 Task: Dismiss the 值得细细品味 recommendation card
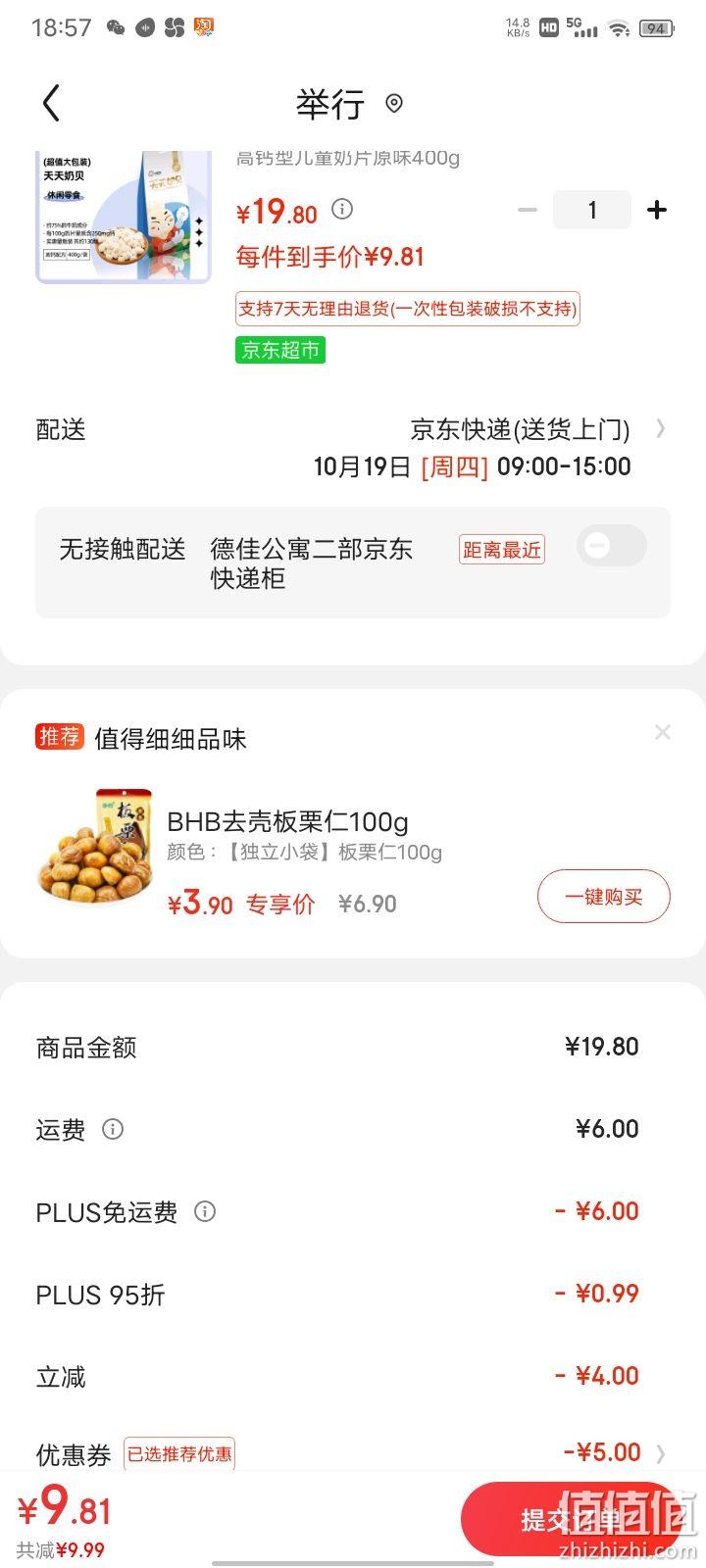(x=663, y=732)
